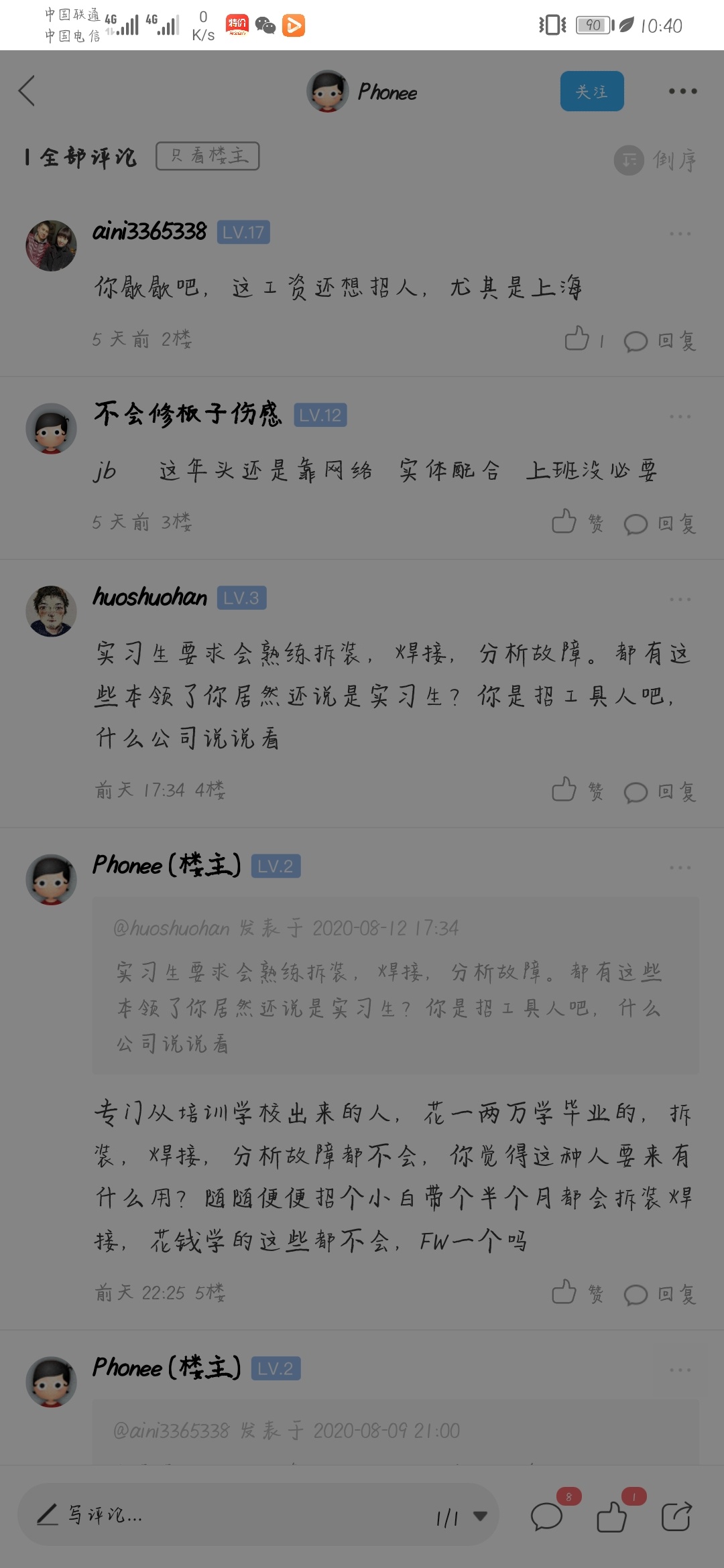Like the comment by 不会修板子伤感
The width and height of the screenshot is (724, 1568).
(565, 522)
